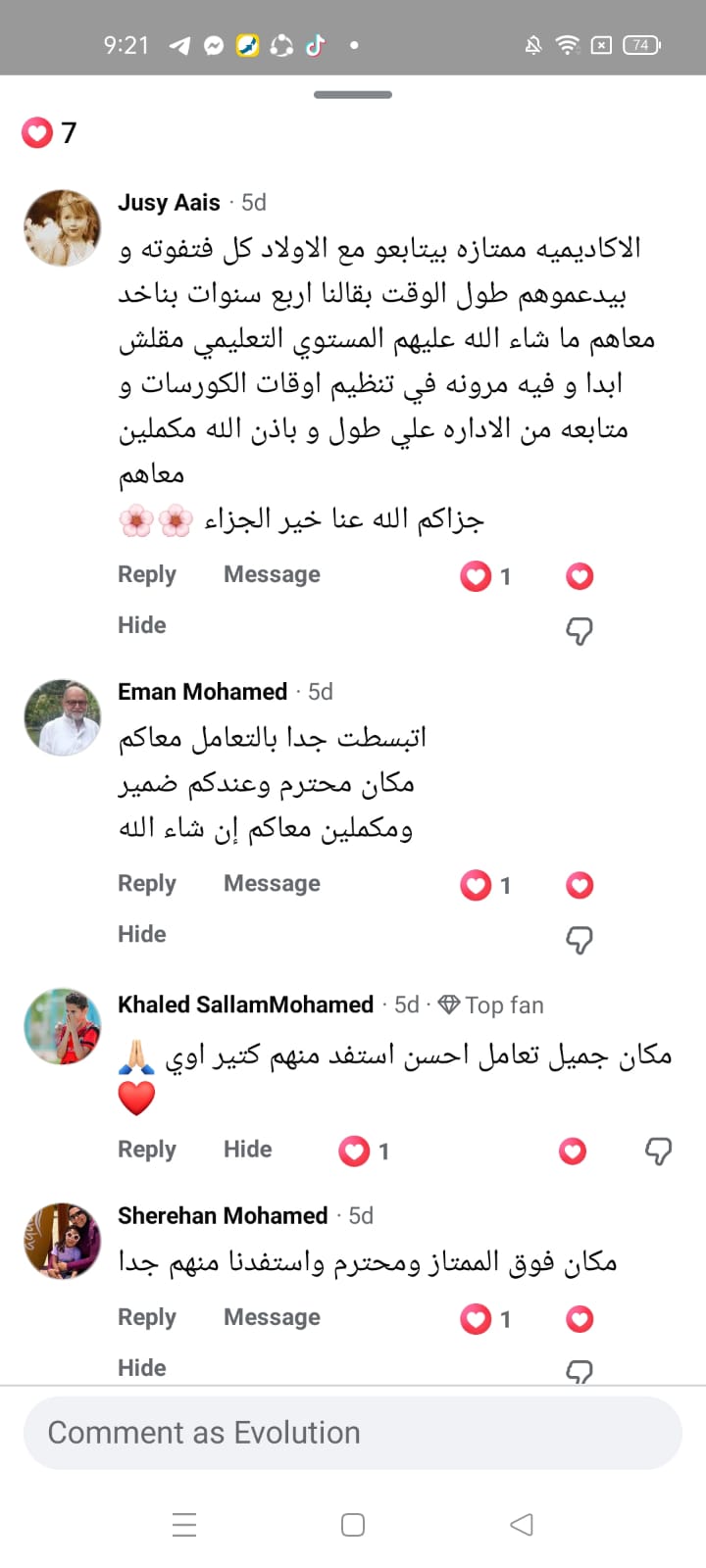Viewport: 706px width, 1568px height.
Task: Dislike Khaled SallamMohamed's comment
Action: (x=658, y=1151)
